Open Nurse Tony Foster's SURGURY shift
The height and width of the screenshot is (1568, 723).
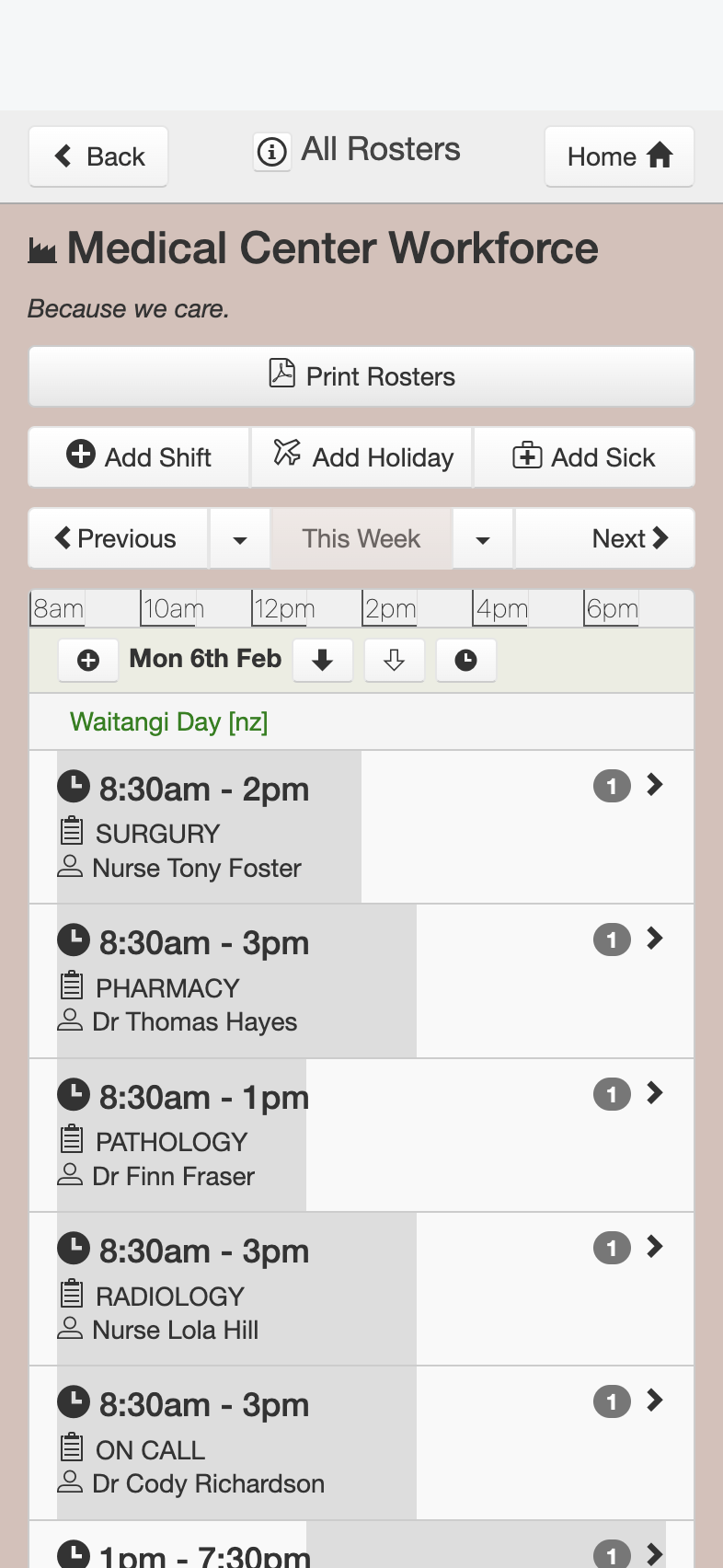pos(361,826)
